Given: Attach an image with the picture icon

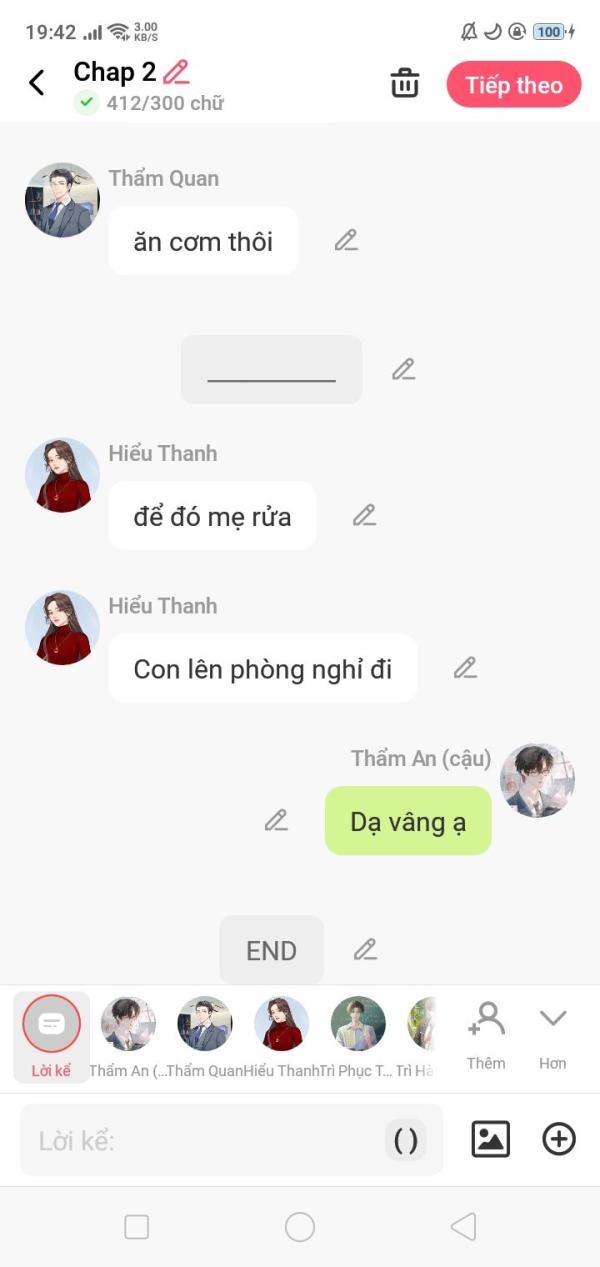Looking at the screenshot, I should click(x=491, y=1139).
